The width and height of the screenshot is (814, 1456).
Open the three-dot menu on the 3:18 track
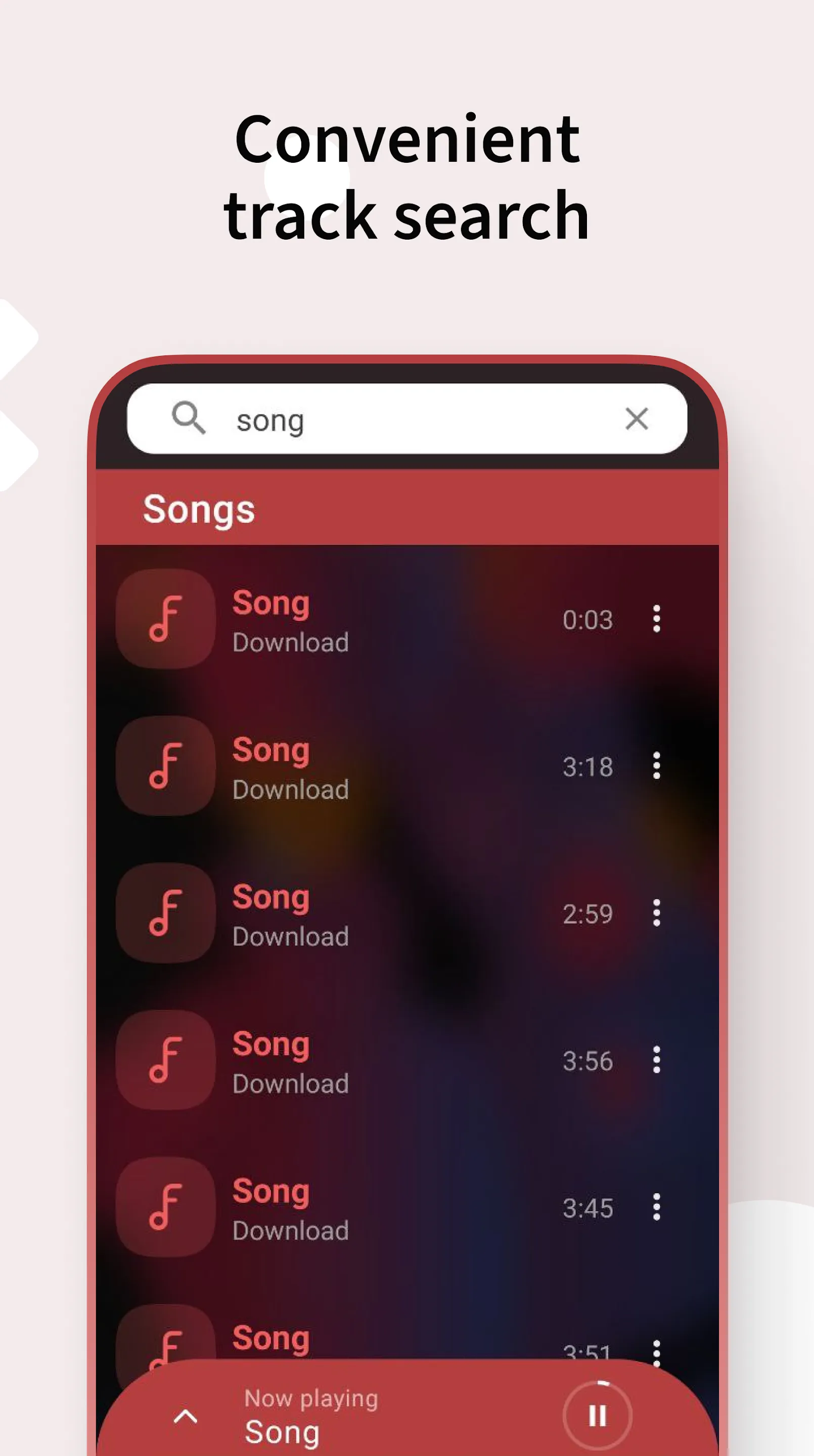click(656, 766)
